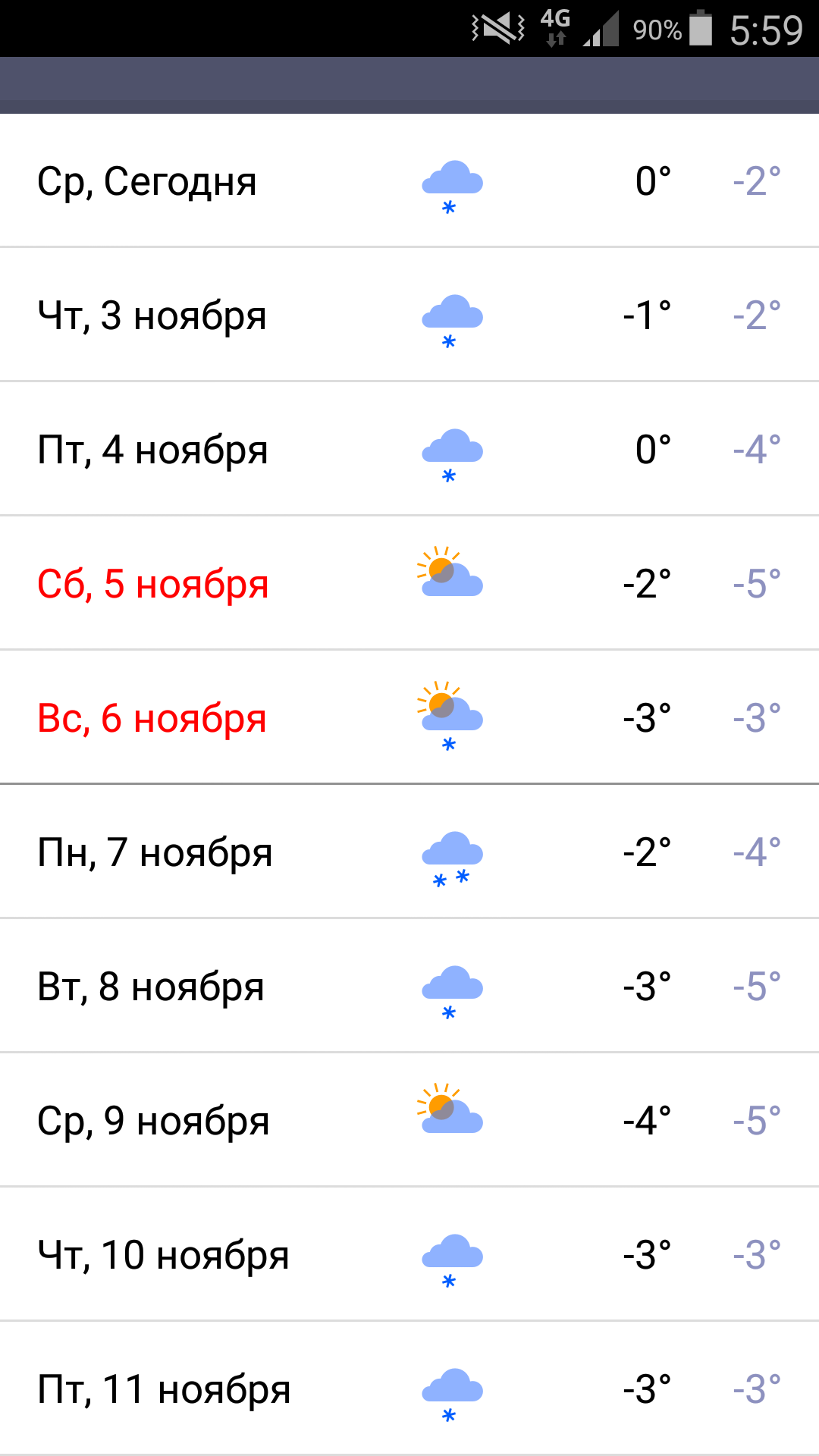Open today's forecast row Ср, Сегодня
Viewport: 819px width, 1456px height.
[409, 182]
